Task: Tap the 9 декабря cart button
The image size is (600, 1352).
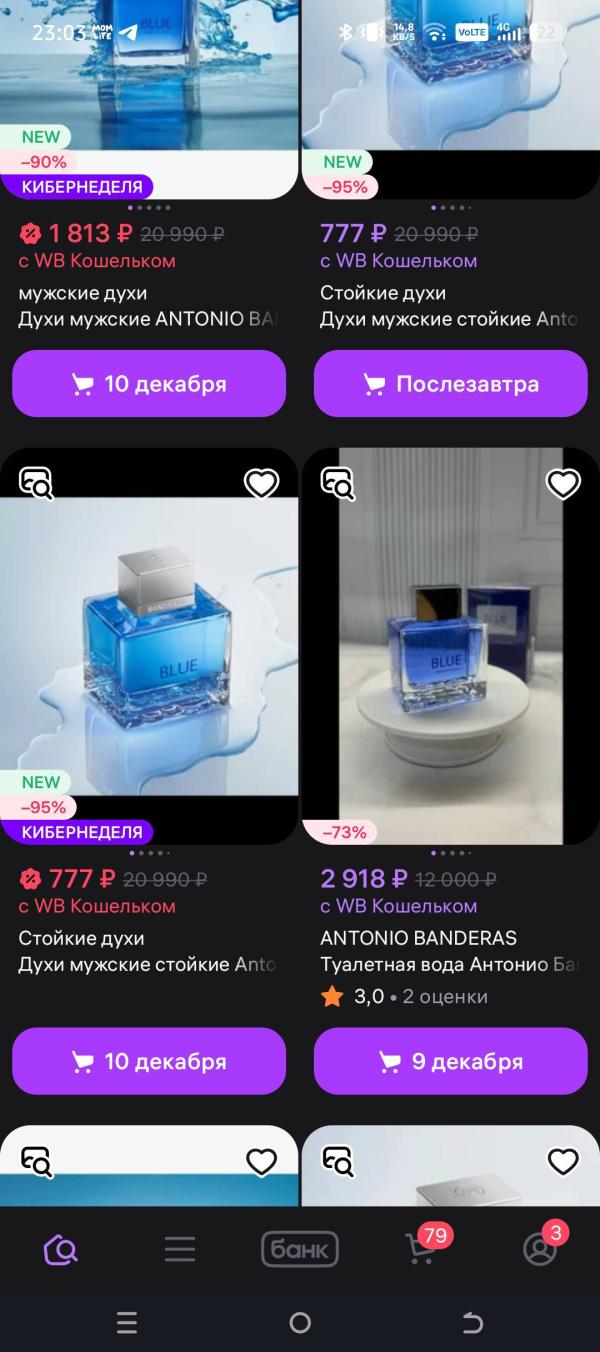Action: click(450, 1061)
